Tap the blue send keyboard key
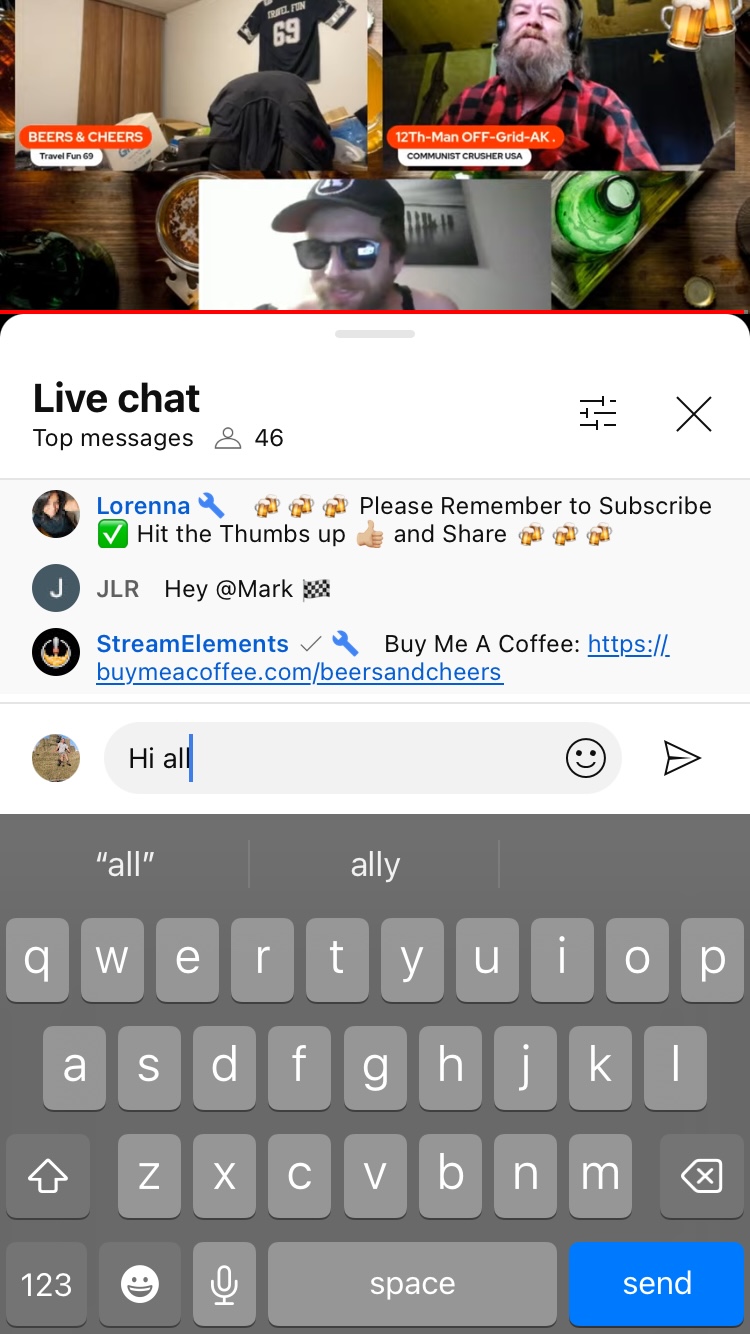The width and height of the screenshot is (750, 1334). tap(657, 1284)
